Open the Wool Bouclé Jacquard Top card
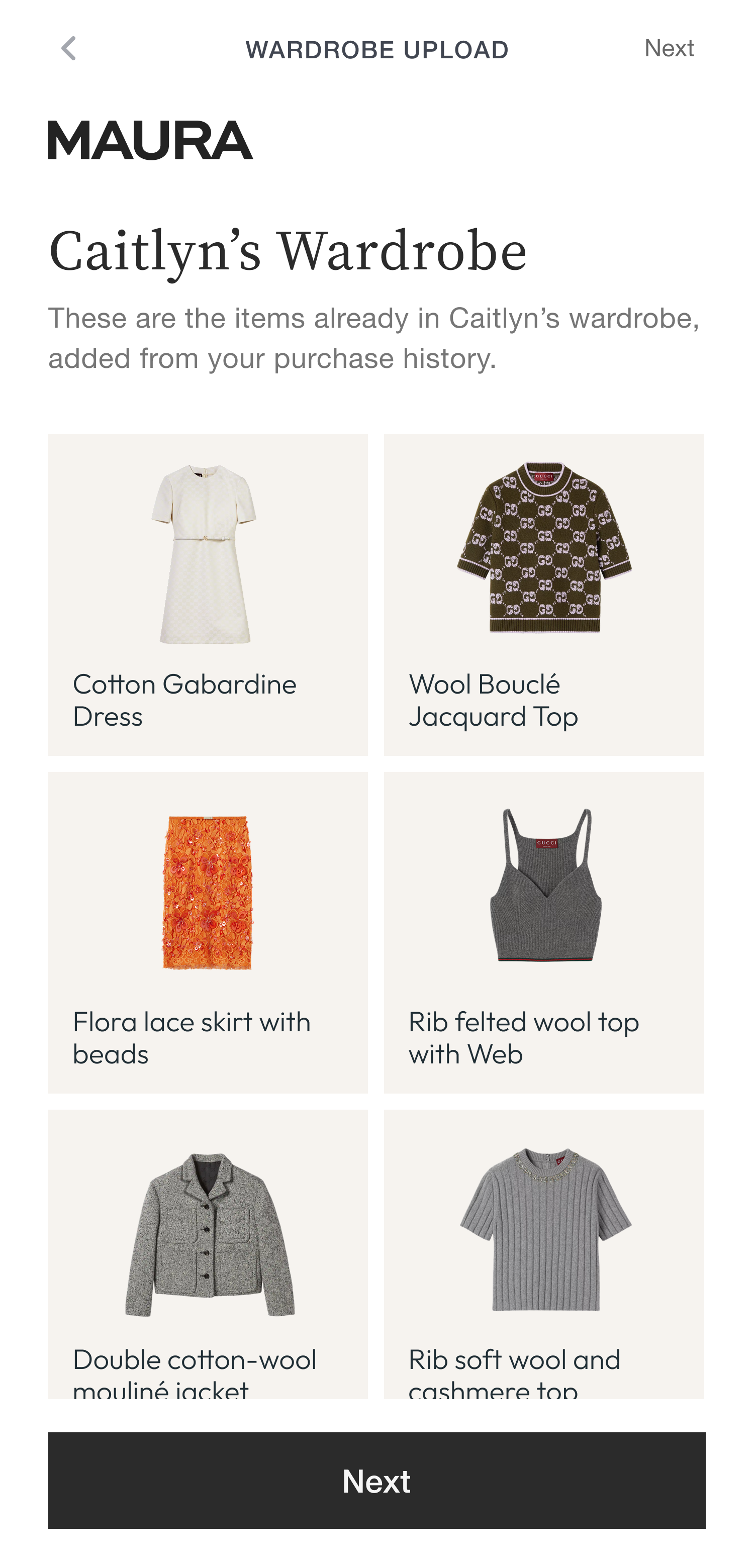The height and width of the screenshot is (1568, 754). pos(543,594)
